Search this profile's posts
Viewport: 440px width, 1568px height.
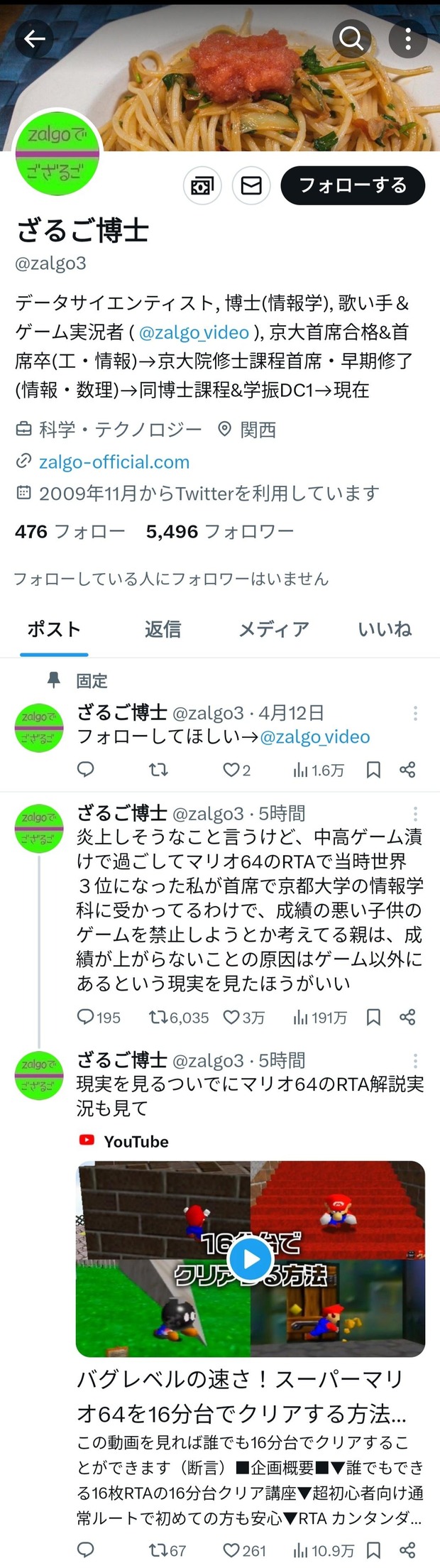pyautogui.click(x=352, y=38)
